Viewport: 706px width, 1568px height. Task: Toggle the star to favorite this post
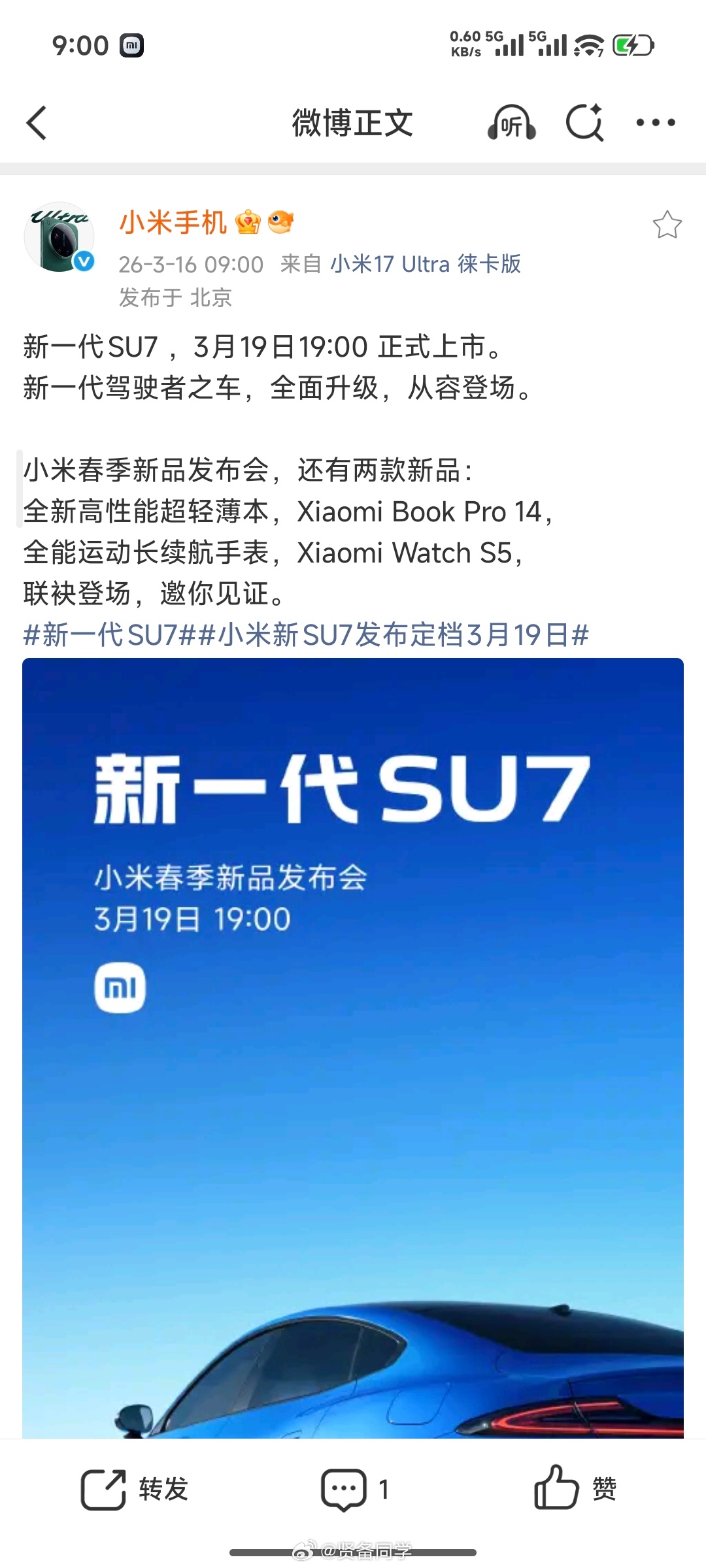coord(667,225)
